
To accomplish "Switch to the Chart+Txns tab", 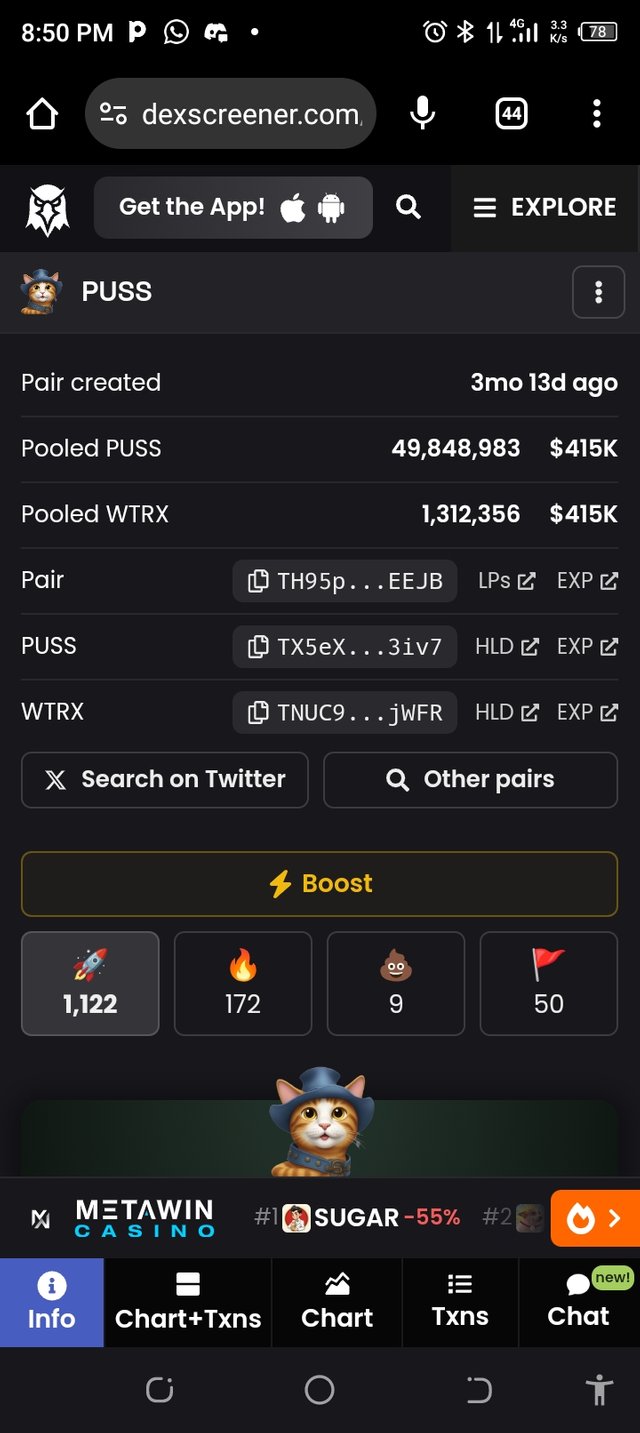I will 188,1302.
